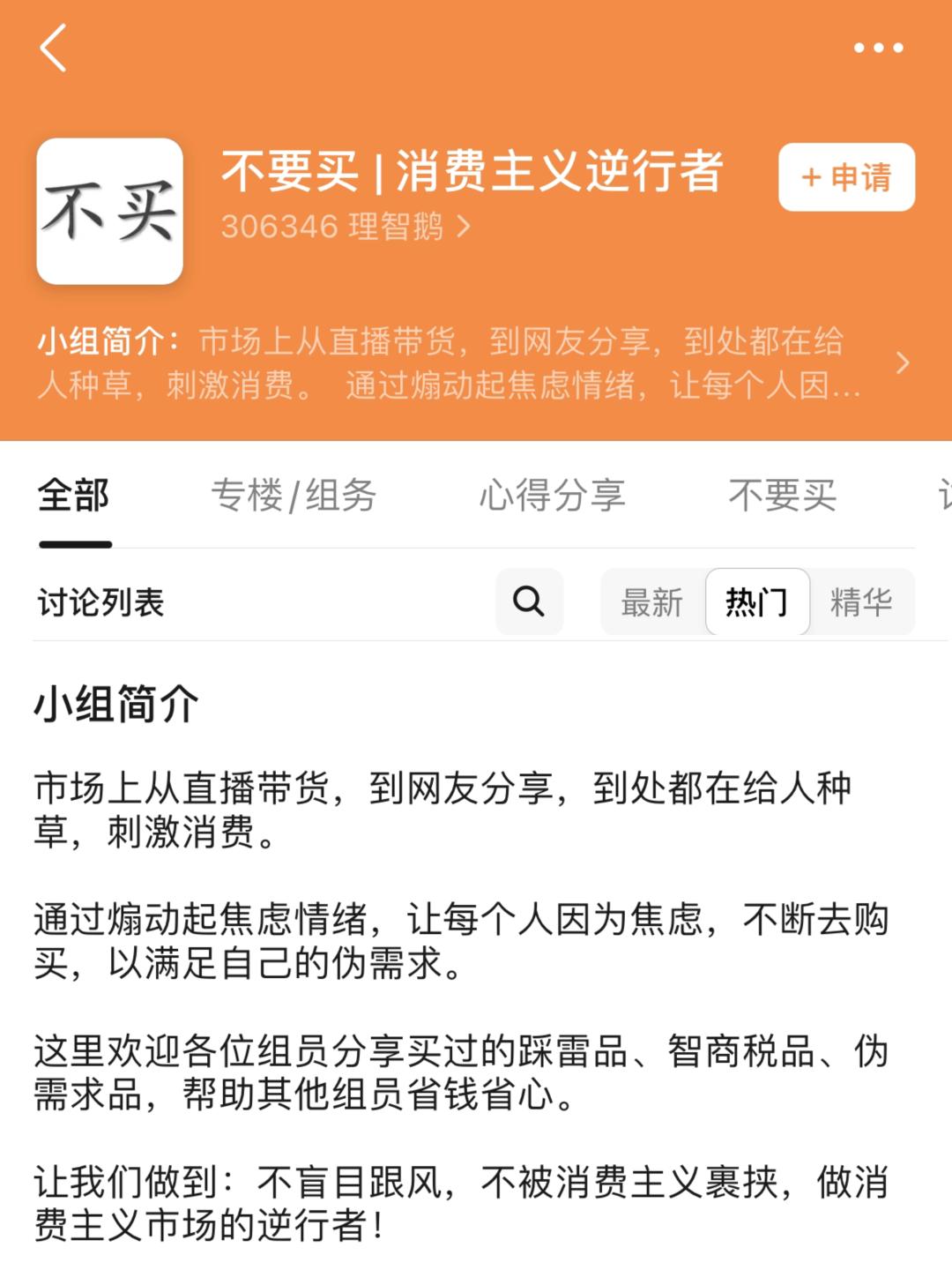Image resolution: width=952 pixels, height=1270 pixels.
Task: Tap the 不买 group avatar
Action: pos(110,212)
